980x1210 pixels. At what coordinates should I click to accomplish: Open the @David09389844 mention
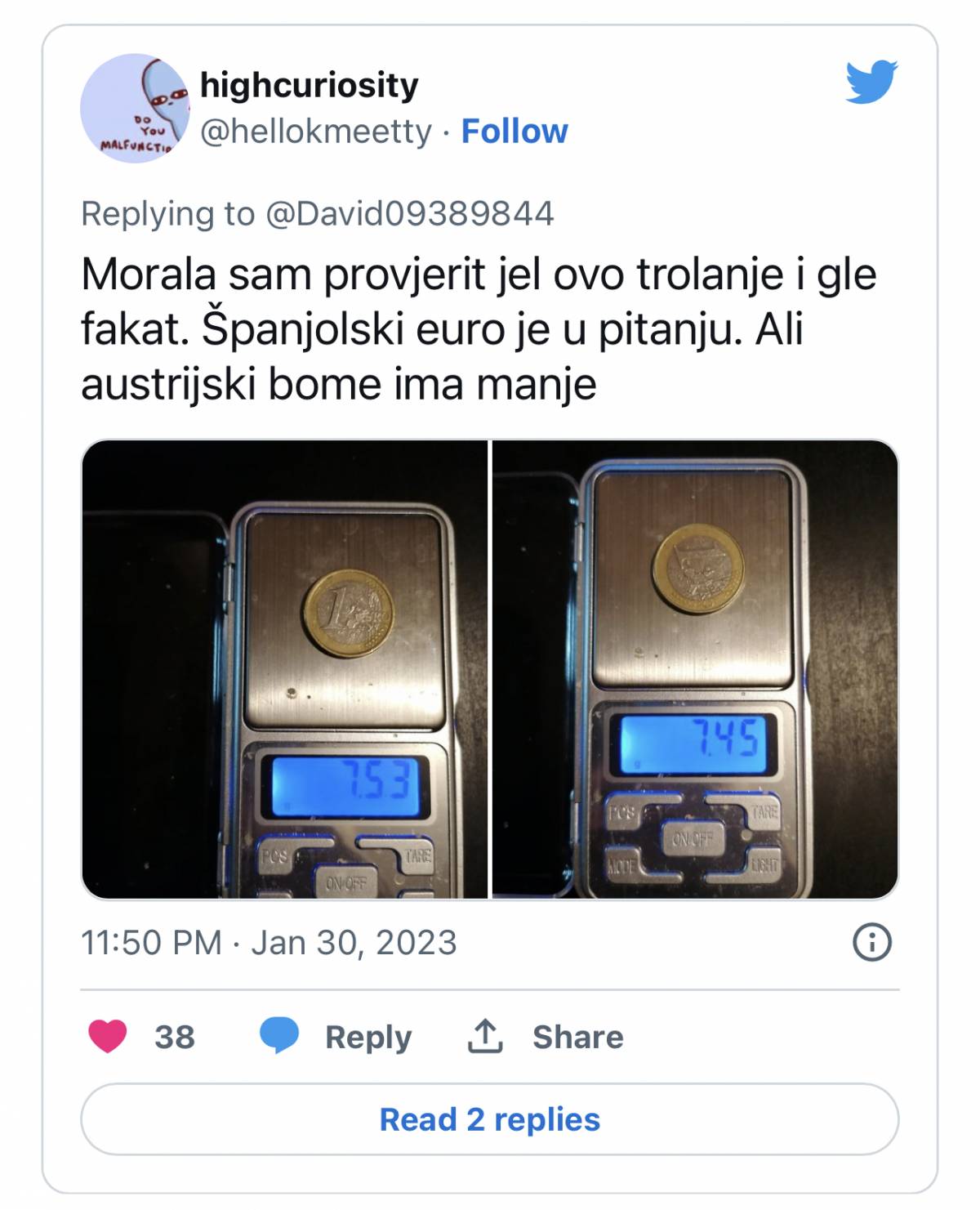(409, 214)
